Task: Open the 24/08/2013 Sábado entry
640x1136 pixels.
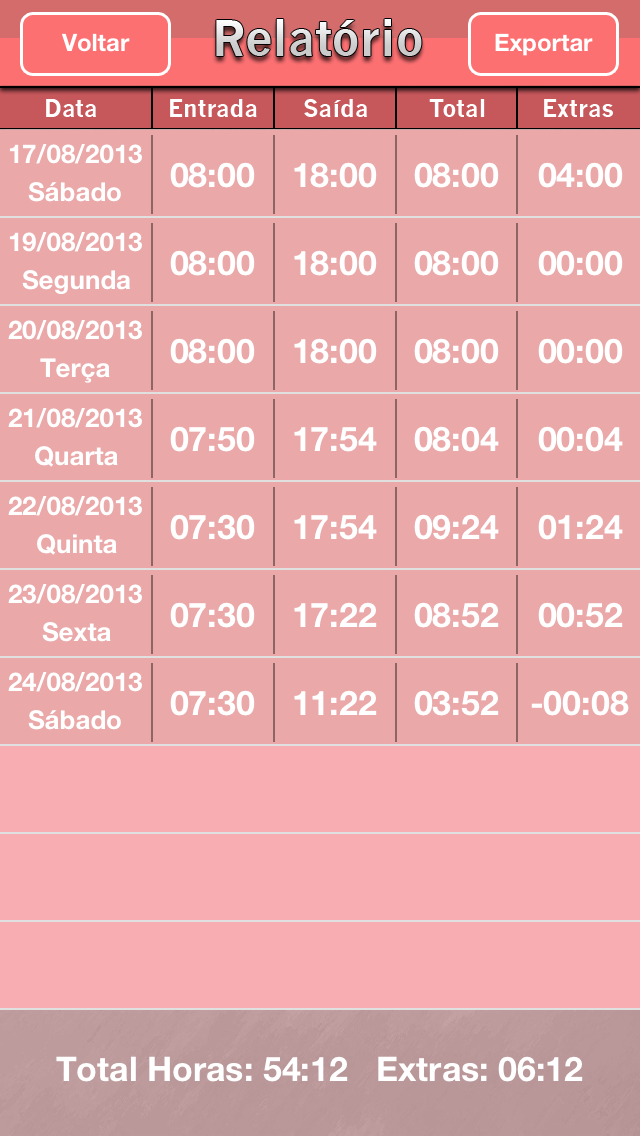Action: click(320, 702)
